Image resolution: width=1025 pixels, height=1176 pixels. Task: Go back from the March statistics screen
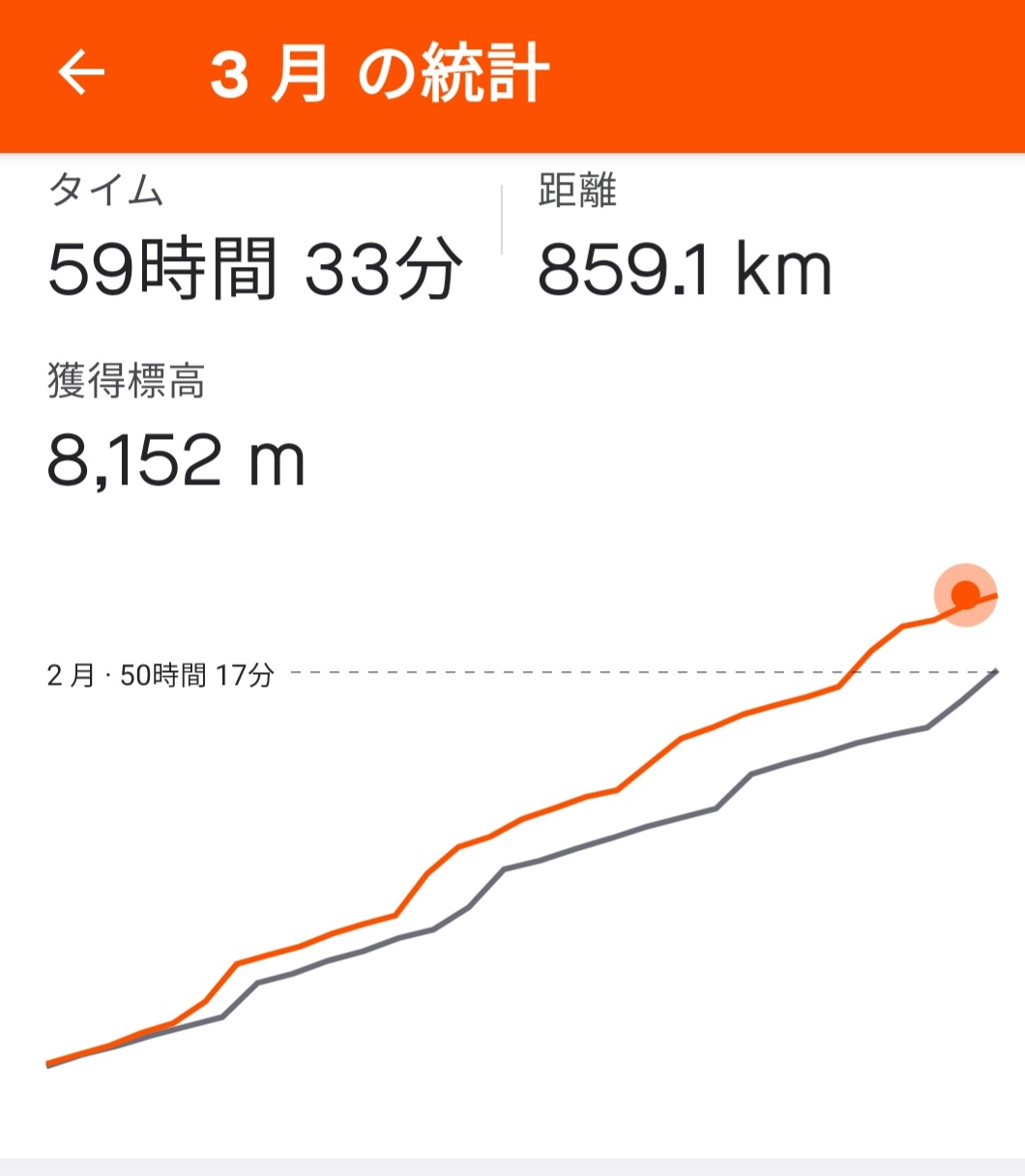(x=81, y=73)
